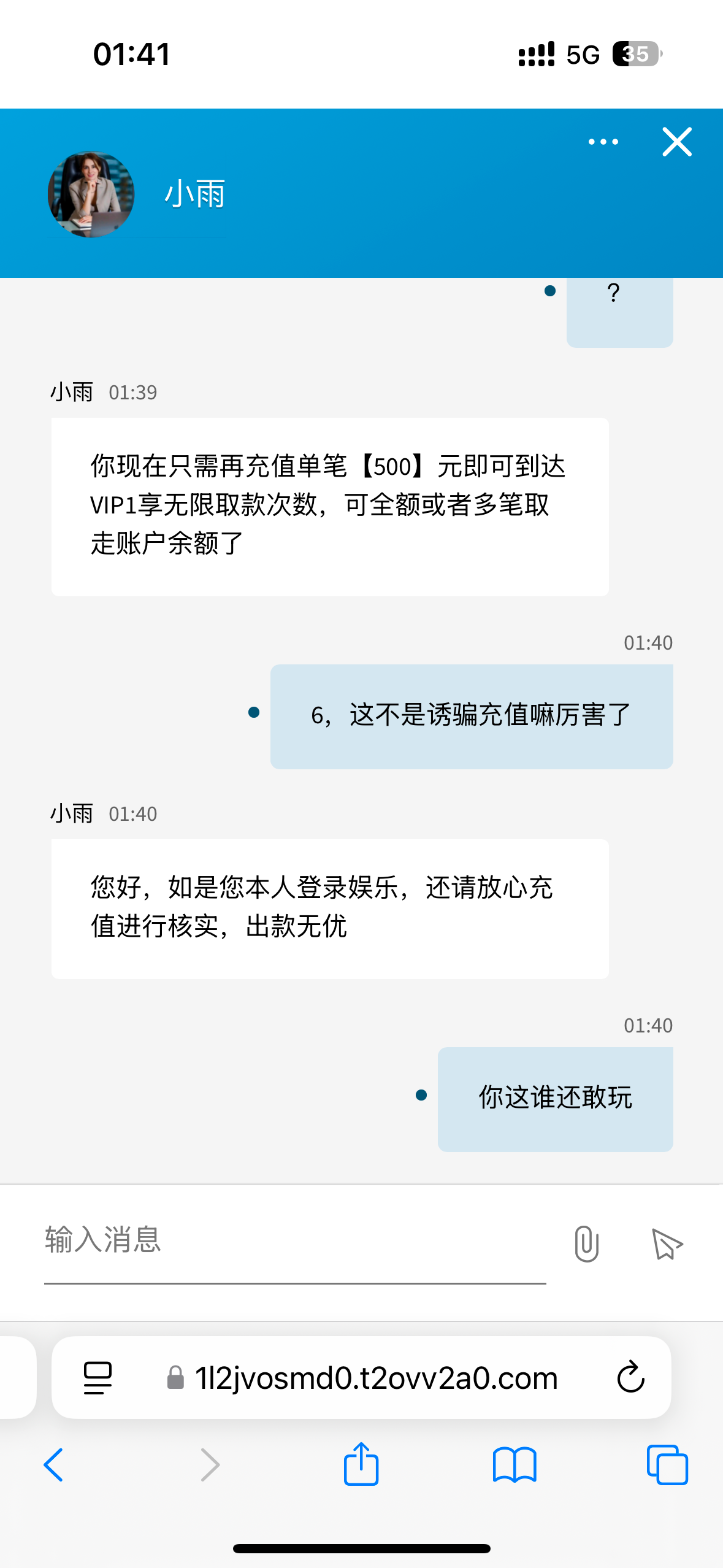Image resolution: width=723 pixels, height=1568 pixels.
Task: Share this page from Safari toolbar
Action: click(x=361, y=1465)
